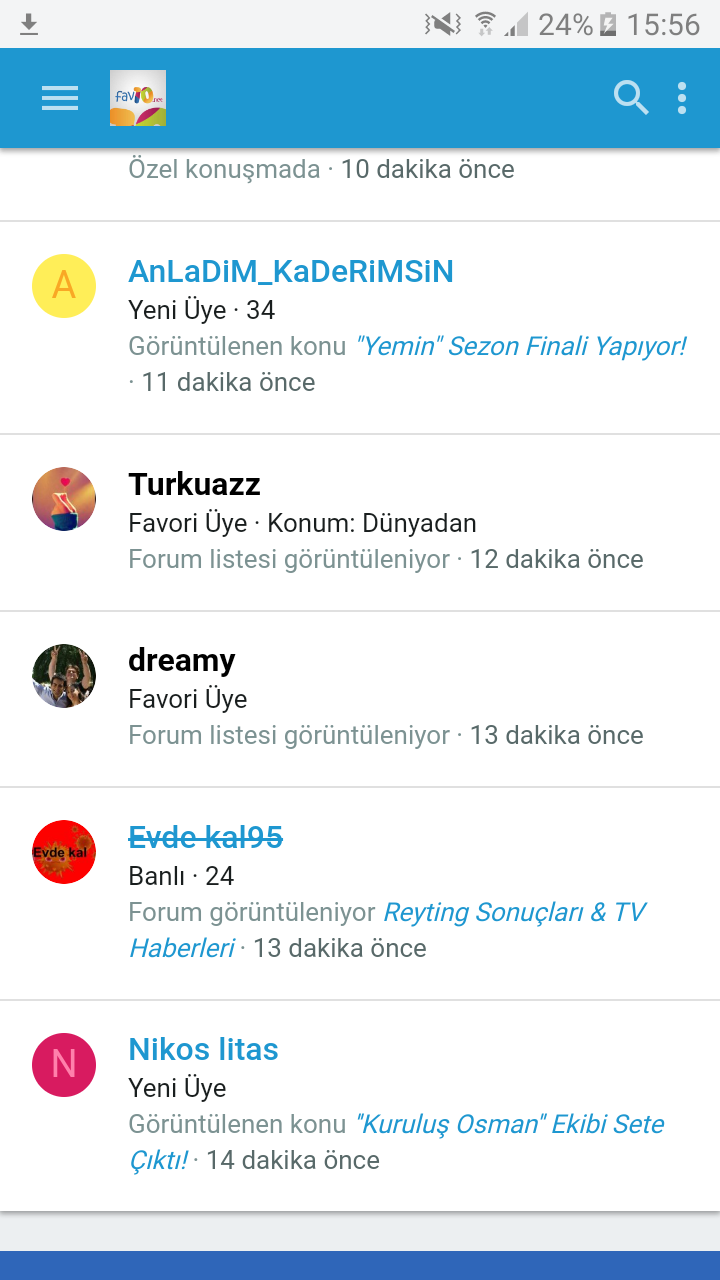The width and height of the screenshot is (720, 1280).
Task: View dreamy's member profile
Action: click(x=181, y=661)
